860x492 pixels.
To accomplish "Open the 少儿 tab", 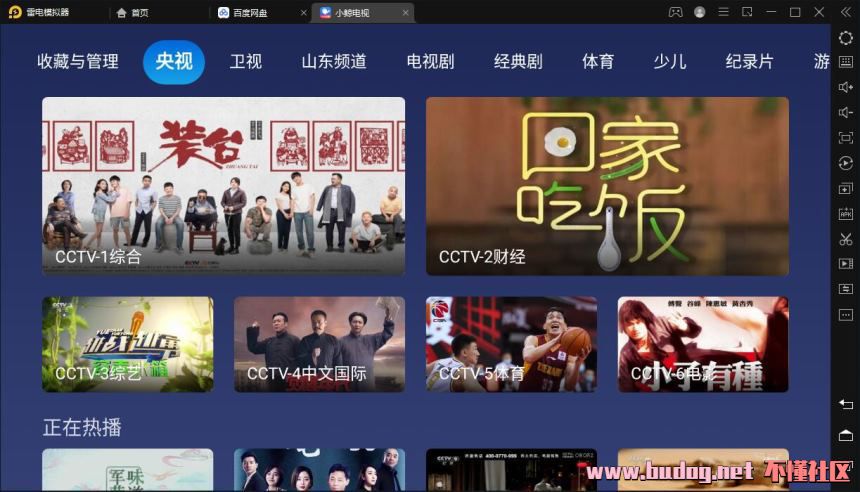I will tap(670, 62).
